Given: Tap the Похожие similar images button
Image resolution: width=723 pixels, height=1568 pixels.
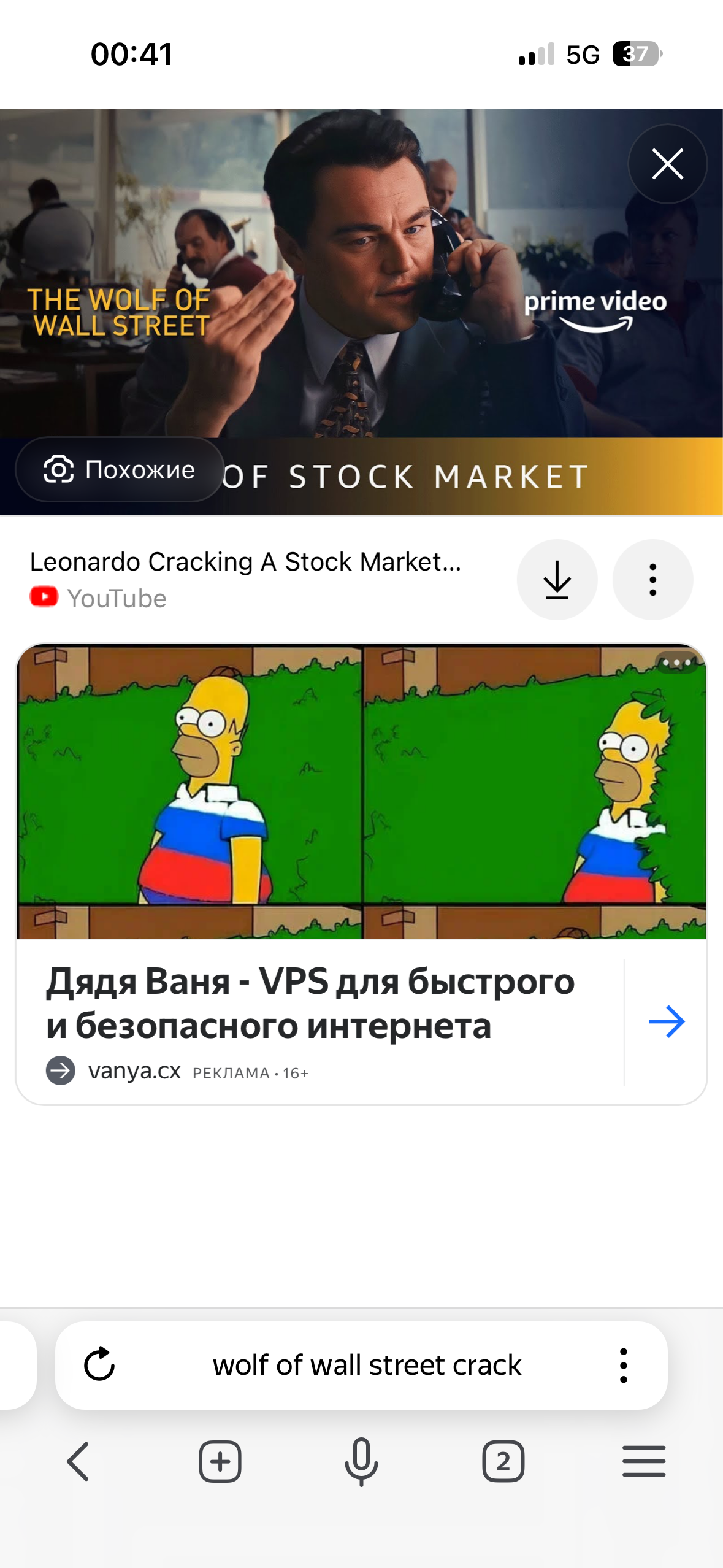Looking at the screenshot, I should coord(120,469).
